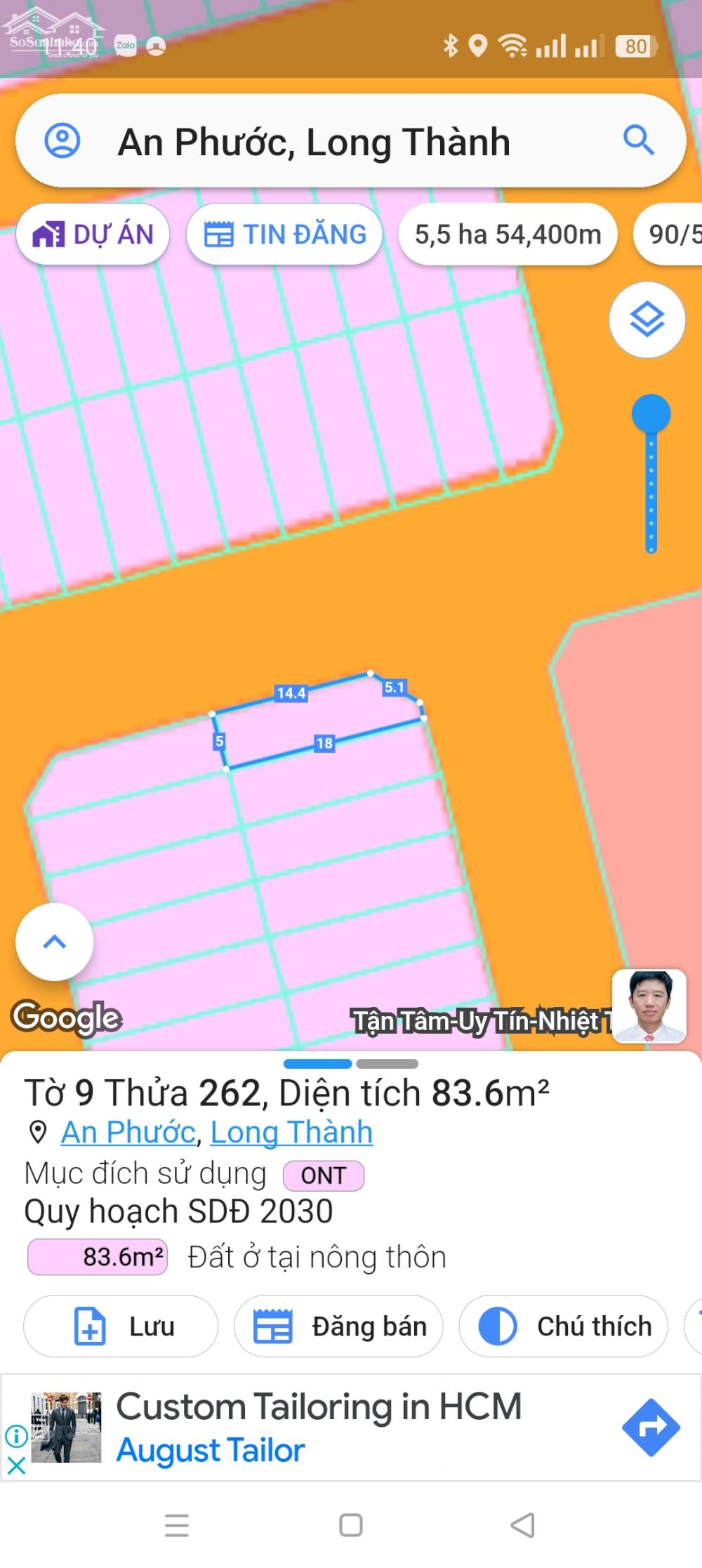The image size is (702, 1568).
Task: Switch to the TIN ĐĂNG tab
Action: [285, 234]
